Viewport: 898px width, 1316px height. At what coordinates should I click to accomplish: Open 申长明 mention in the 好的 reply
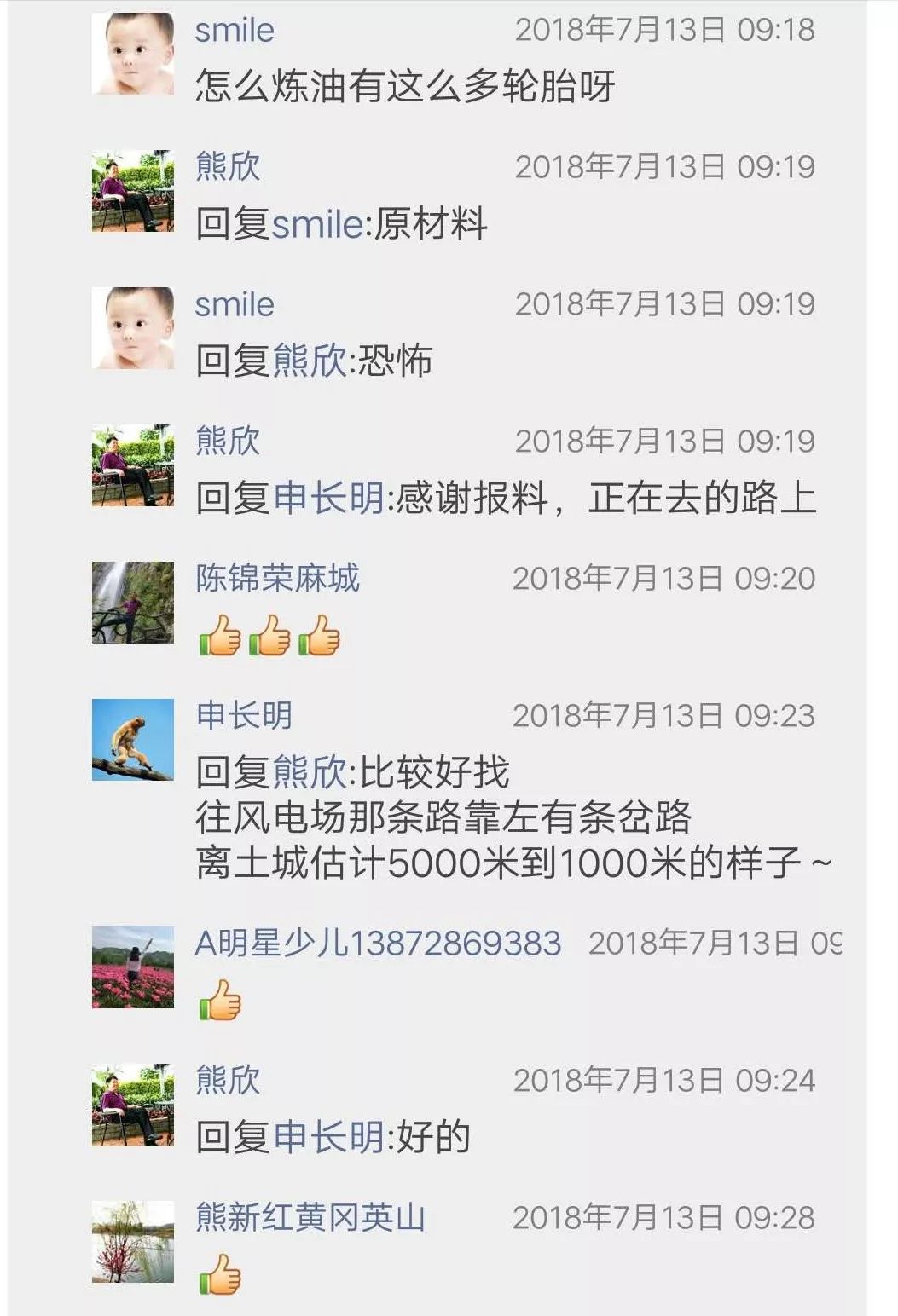(328, 1137)
